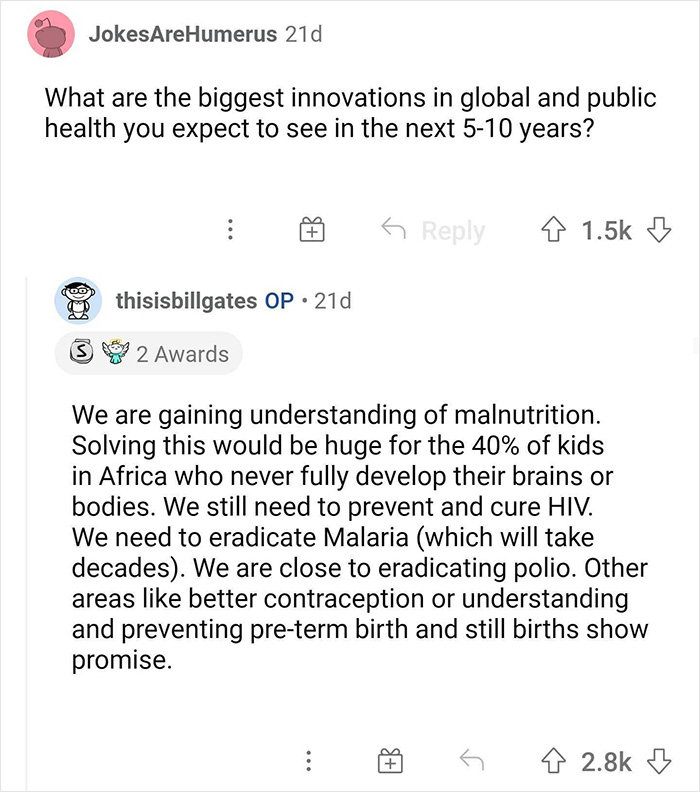Open overflow menu on JokesAreHumerus's comment

[230, 230]
